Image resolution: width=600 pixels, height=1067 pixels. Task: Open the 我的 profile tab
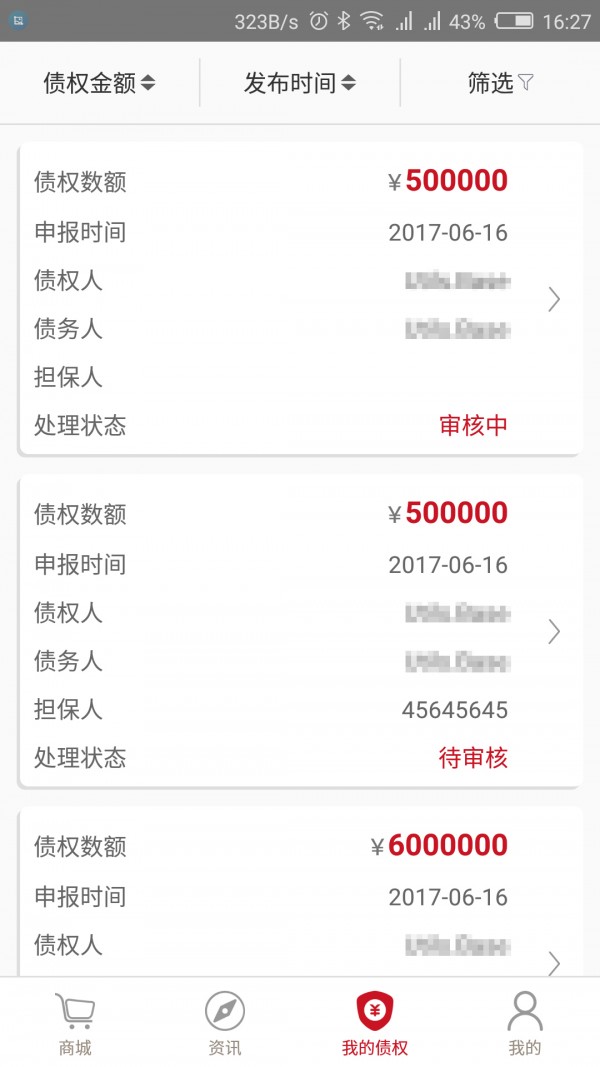(524, 1023)
